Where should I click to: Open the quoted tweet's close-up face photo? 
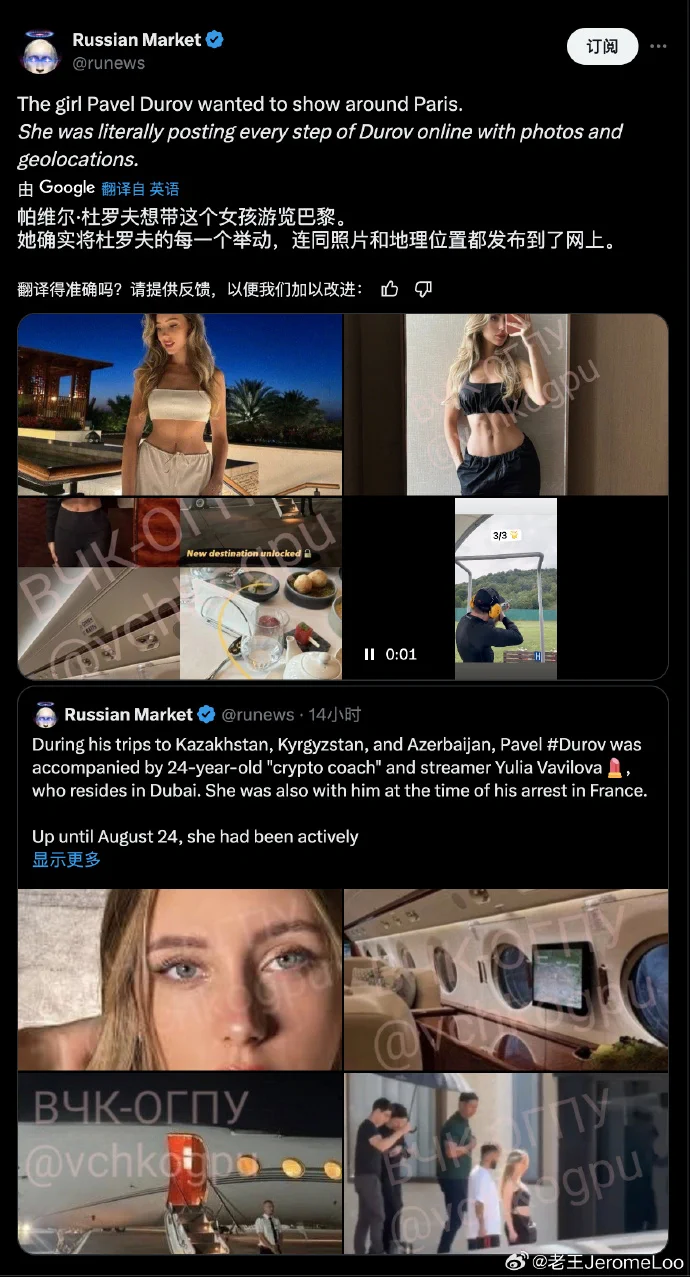click(180, 980)
